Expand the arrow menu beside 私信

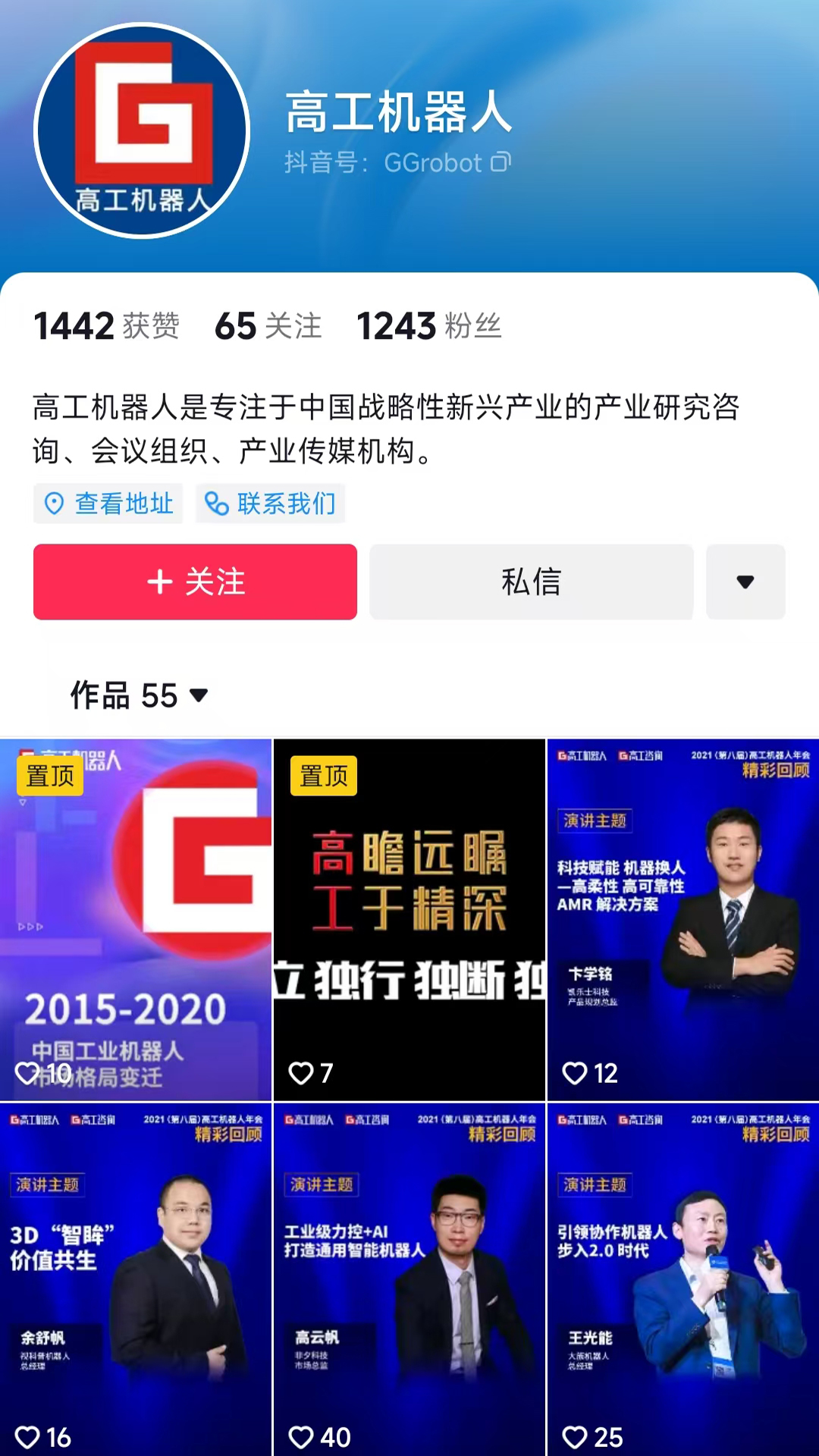point(745,582)
